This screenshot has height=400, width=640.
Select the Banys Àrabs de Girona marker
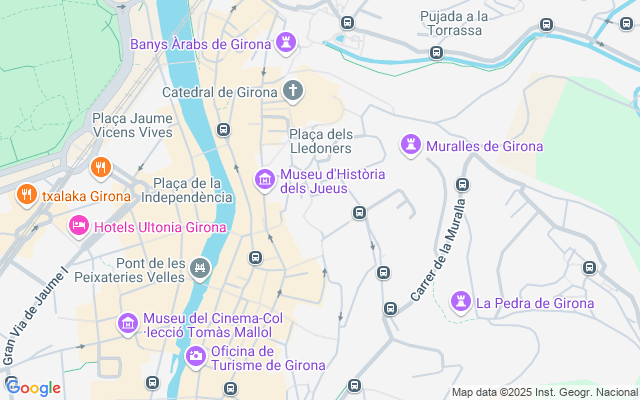tap(288, 44)
